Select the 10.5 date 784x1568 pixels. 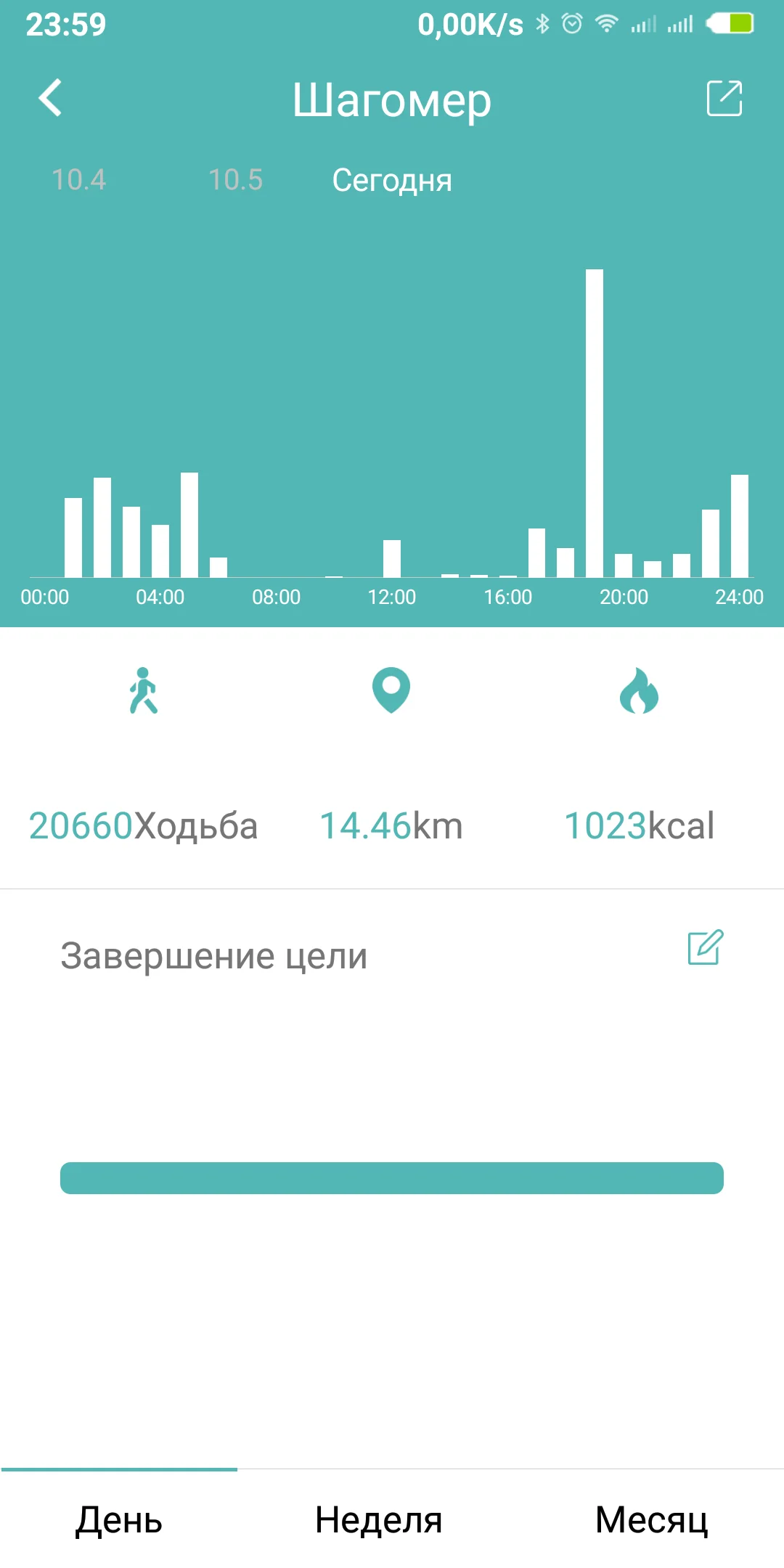pyautogui.click(x=235, y=180)
